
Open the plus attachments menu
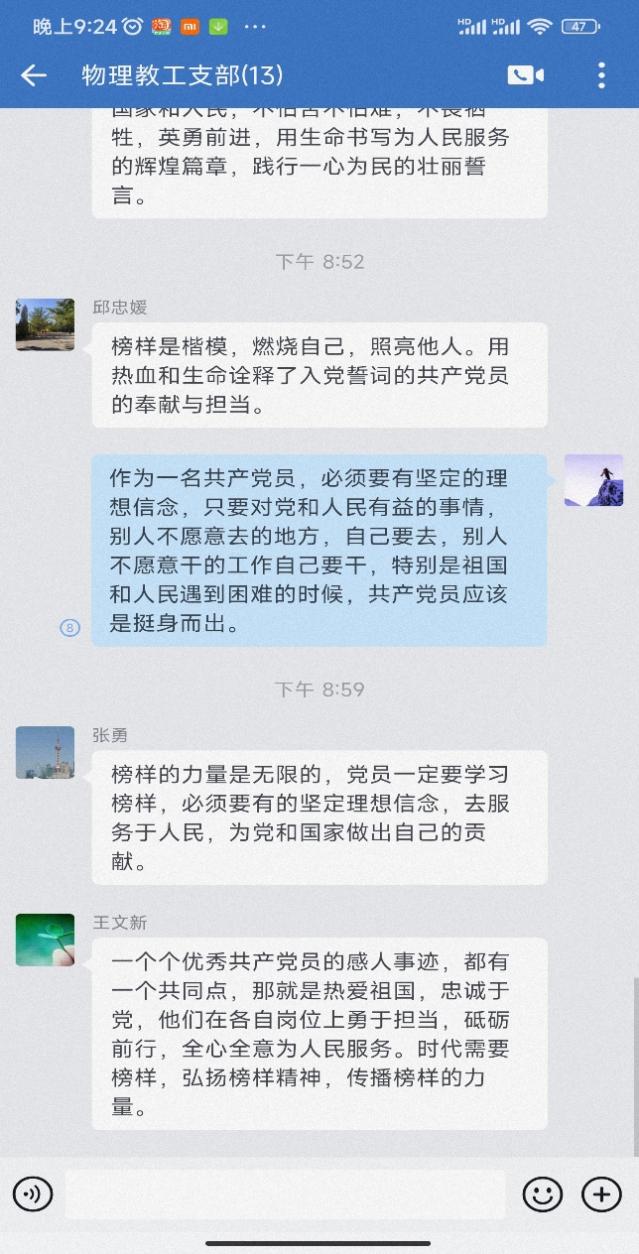click(x=602, y=1194)
